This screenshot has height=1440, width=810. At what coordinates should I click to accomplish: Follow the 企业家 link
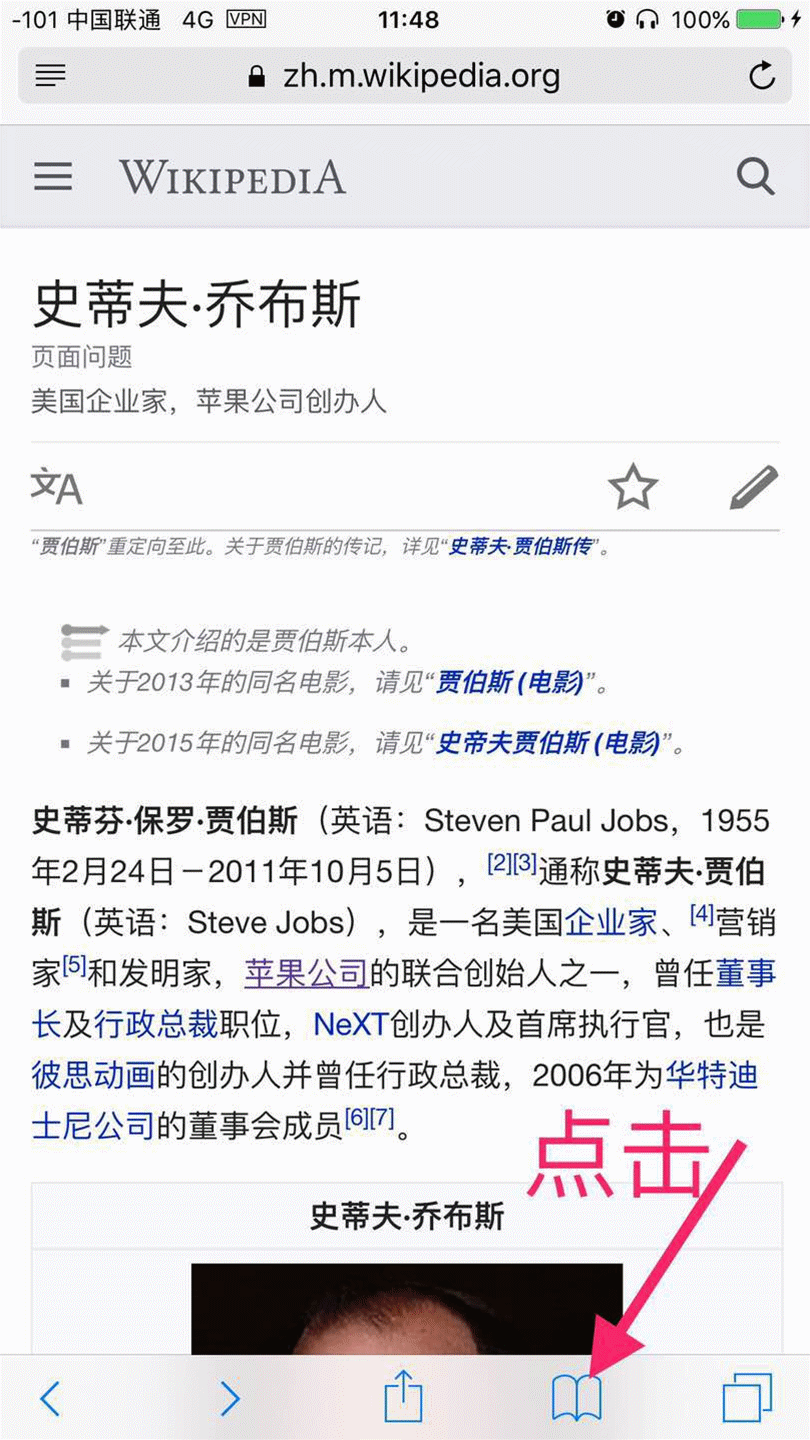pos(611,921)
